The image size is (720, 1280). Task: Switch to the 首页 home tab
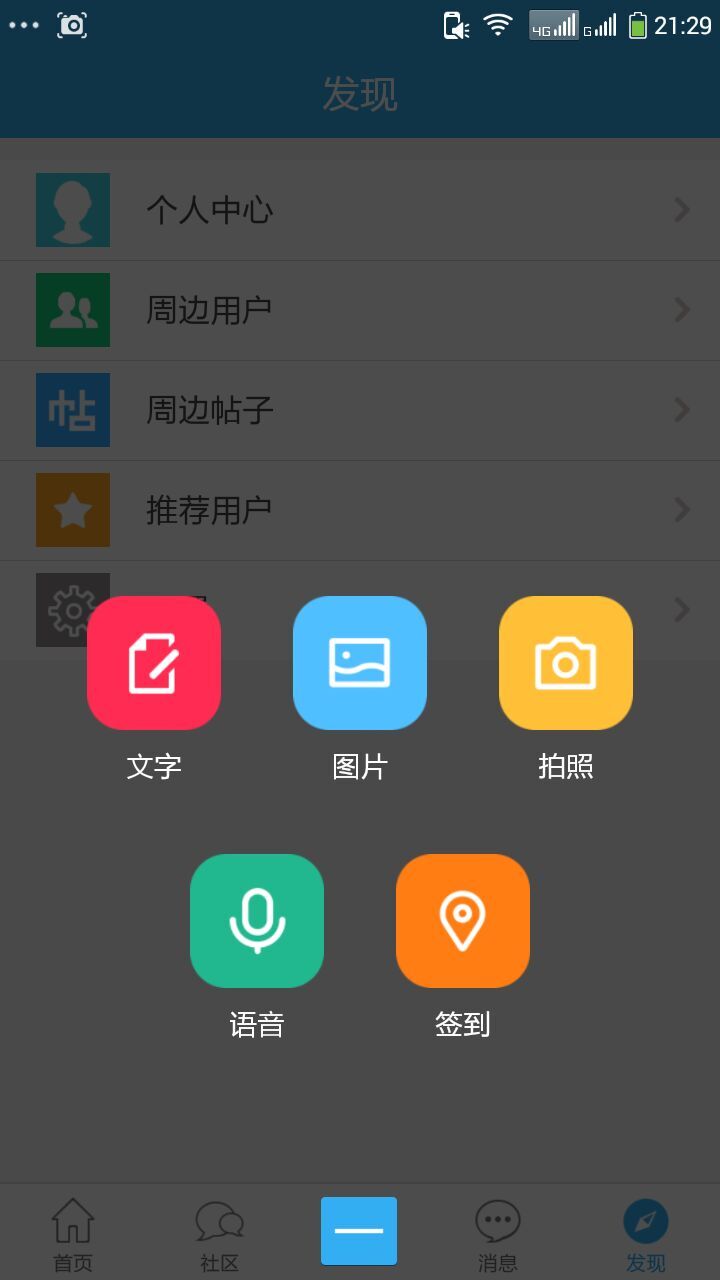pos(71,1233)
